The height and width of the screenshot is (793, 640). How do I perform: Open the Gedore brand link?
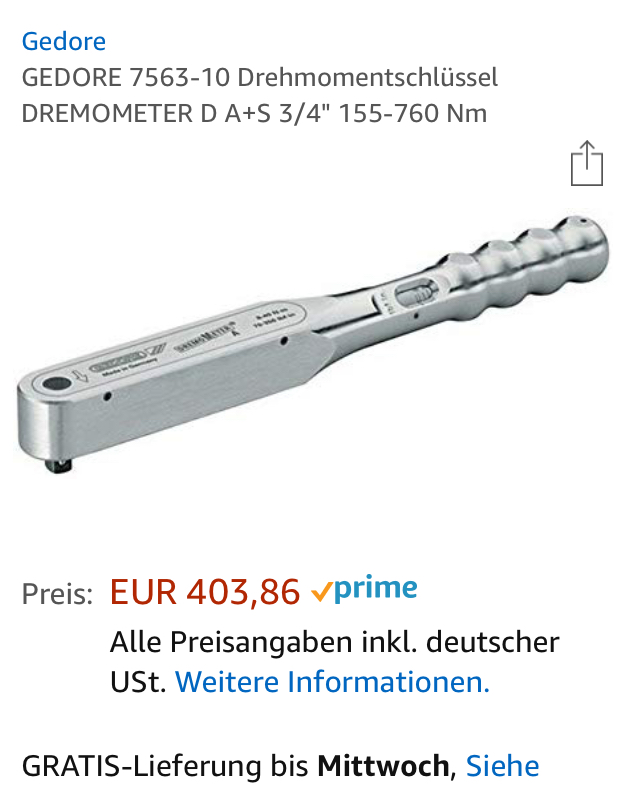click(63, 41)
